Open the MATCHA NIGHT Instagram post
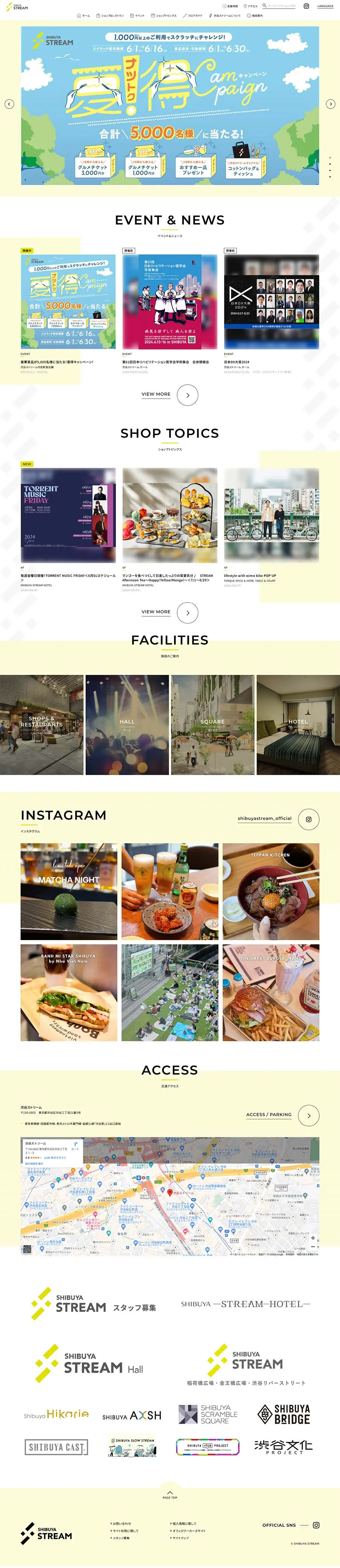Viewport: 340px width, 1568px height. click(69, 891)
